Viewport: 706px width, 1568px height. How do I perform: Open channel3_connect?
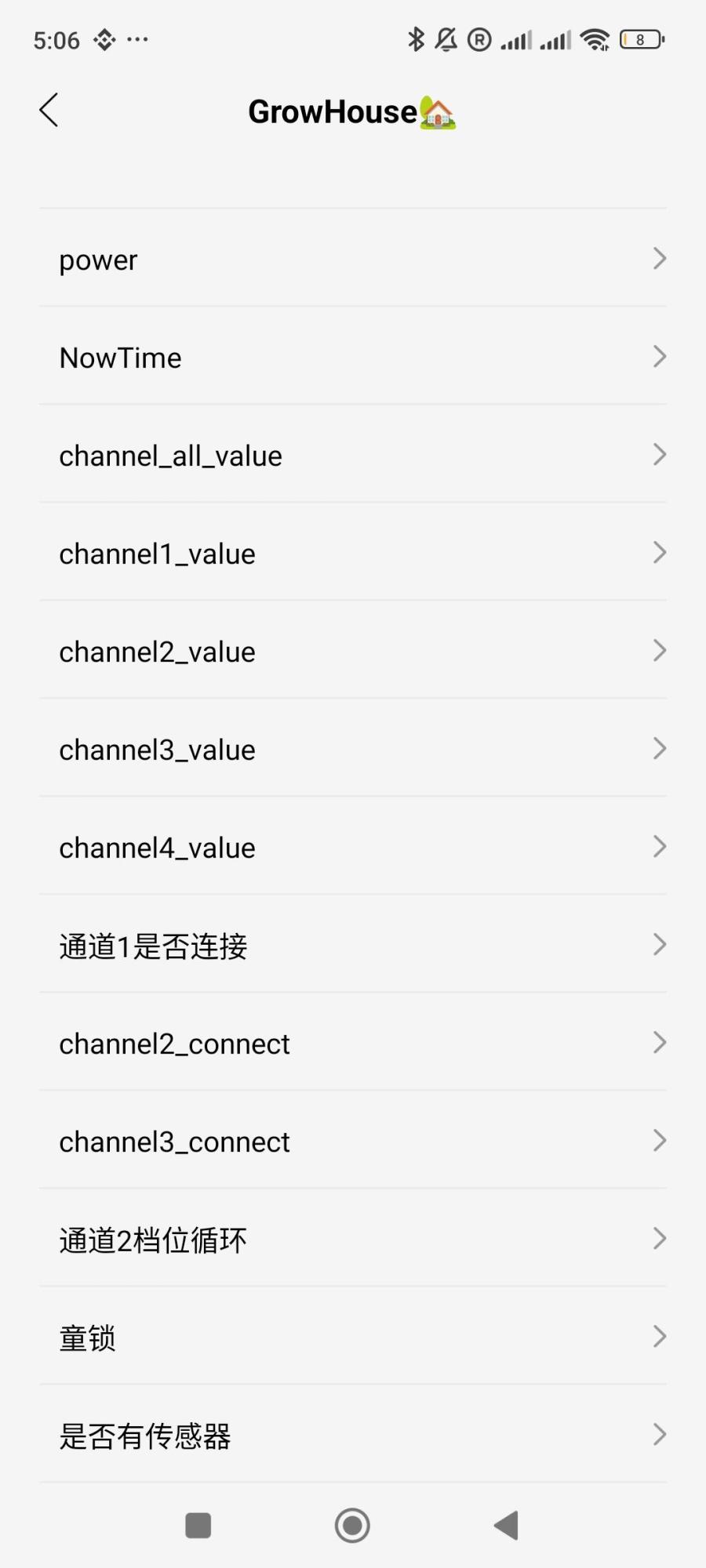coord(353,1142)
